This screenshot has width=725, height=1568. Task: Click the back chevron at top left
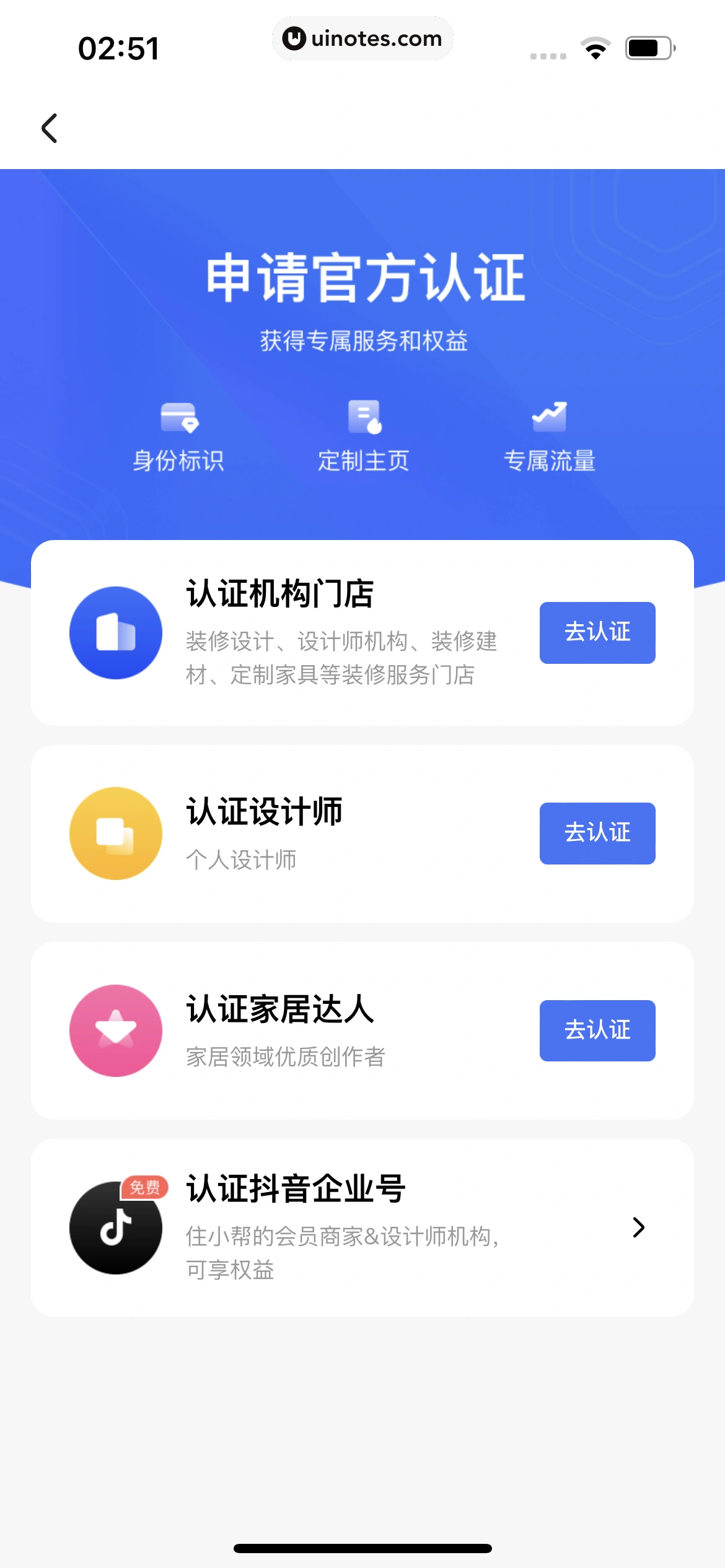coord(50,128)
